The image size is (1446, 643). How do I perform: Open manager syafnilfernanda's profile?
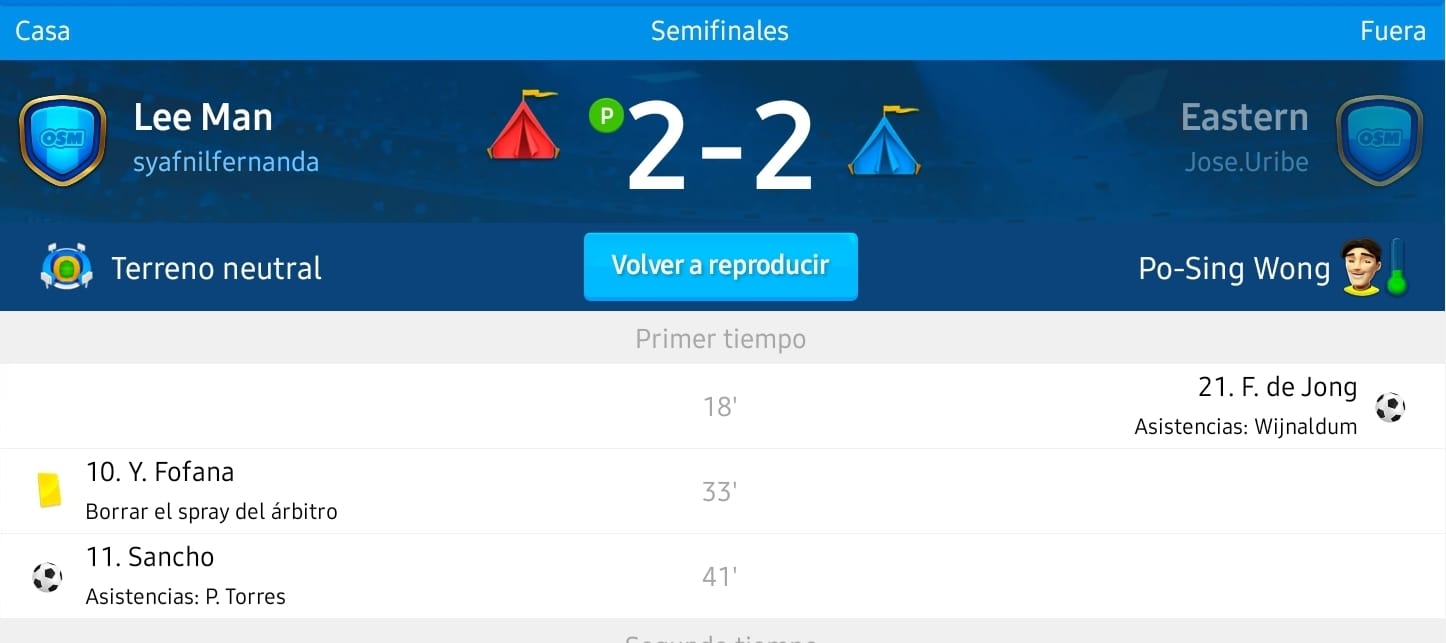coord(226,162)
